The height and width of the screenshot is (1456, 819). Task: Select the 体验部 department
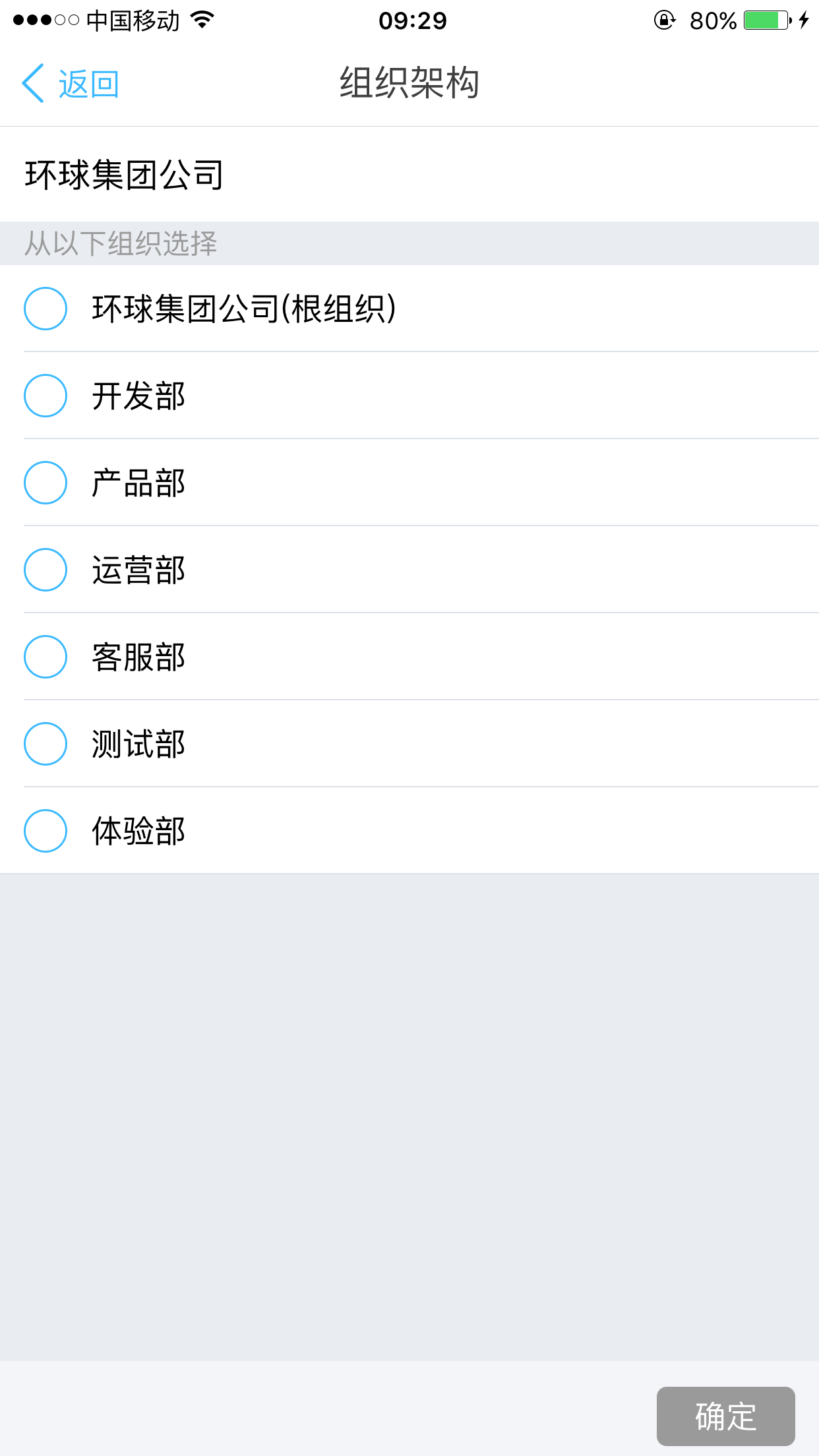pos(45,831)
